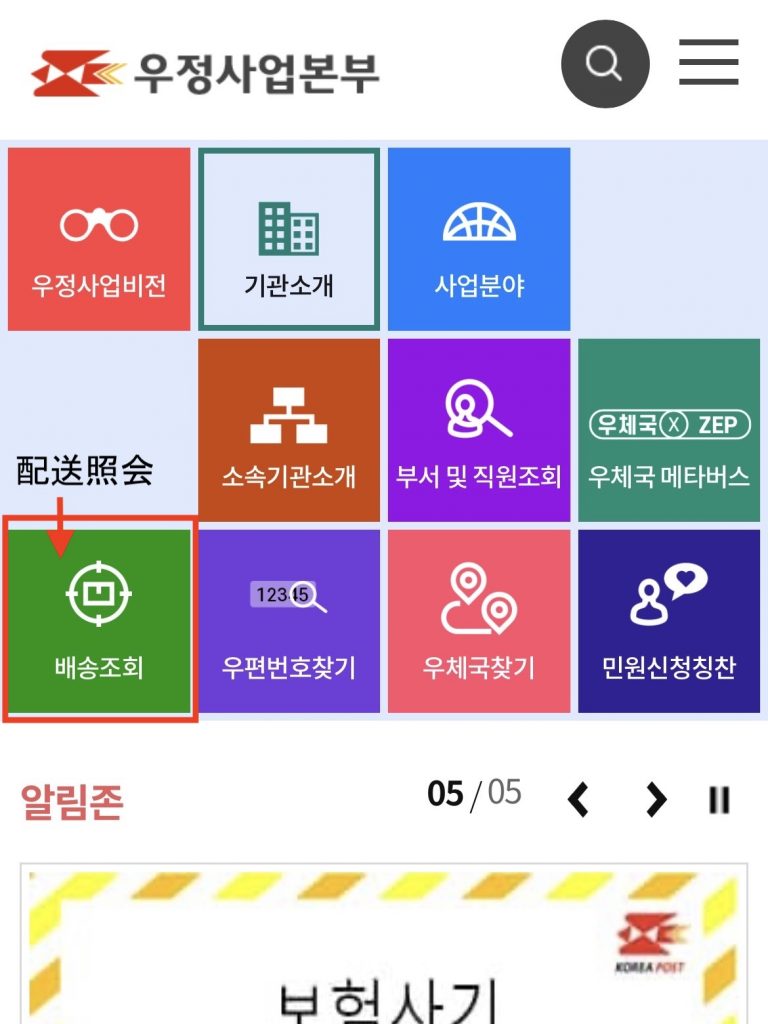Pause the 알림존 banner rotation

pos(719,798)
